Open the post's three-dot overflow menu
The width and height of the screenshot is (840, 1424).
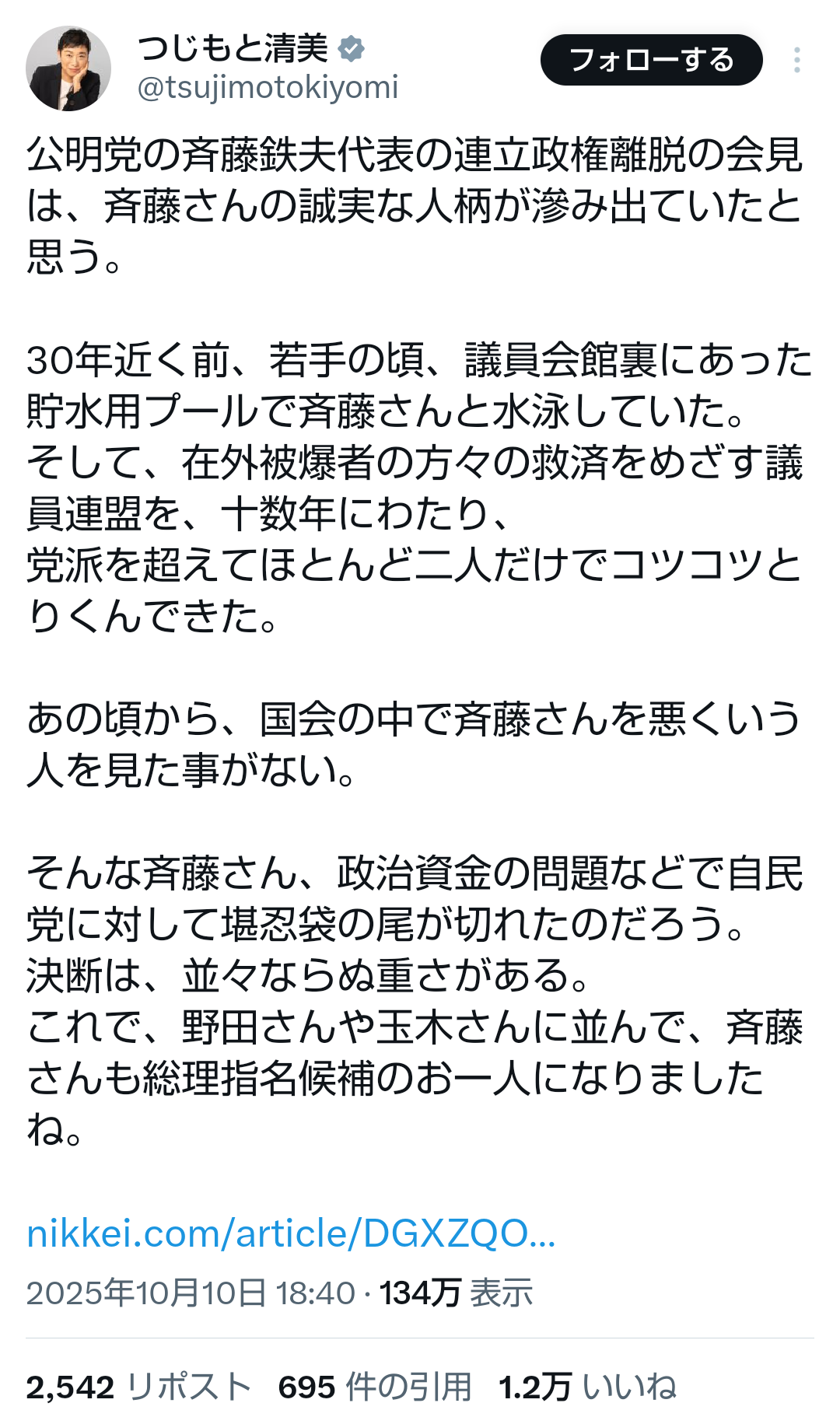click(x=796, y=60)
